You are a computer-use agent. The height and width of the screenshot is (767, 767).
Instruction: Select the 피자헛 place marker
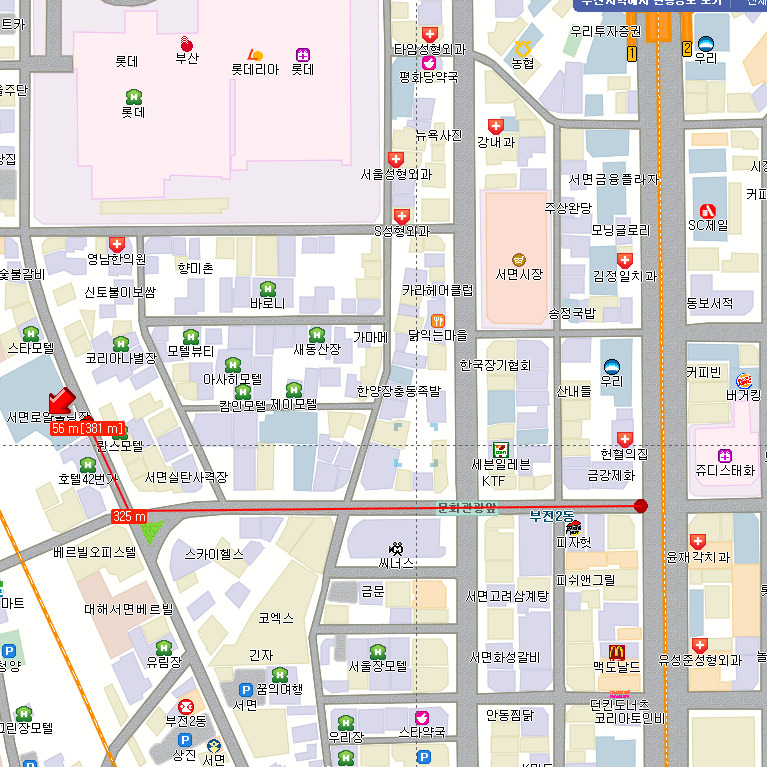574,527
